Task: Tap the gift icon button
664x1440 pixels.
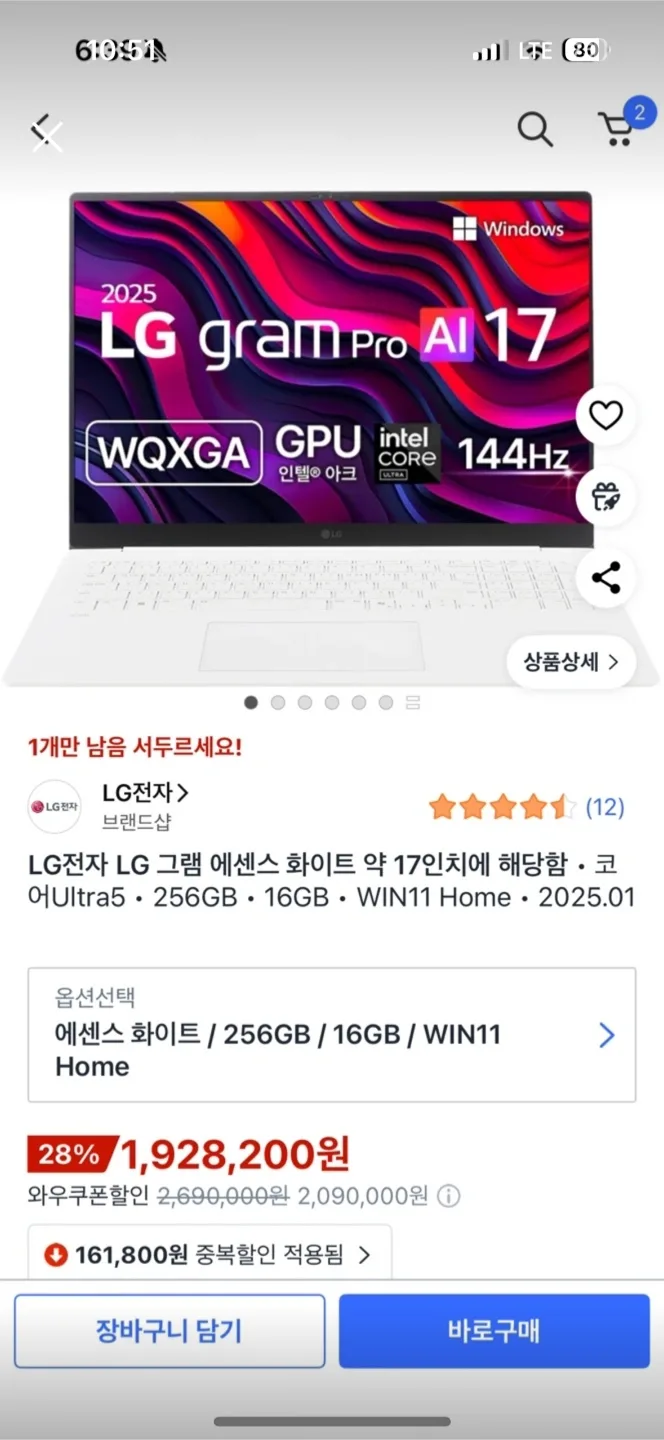Action: [606, 497]
